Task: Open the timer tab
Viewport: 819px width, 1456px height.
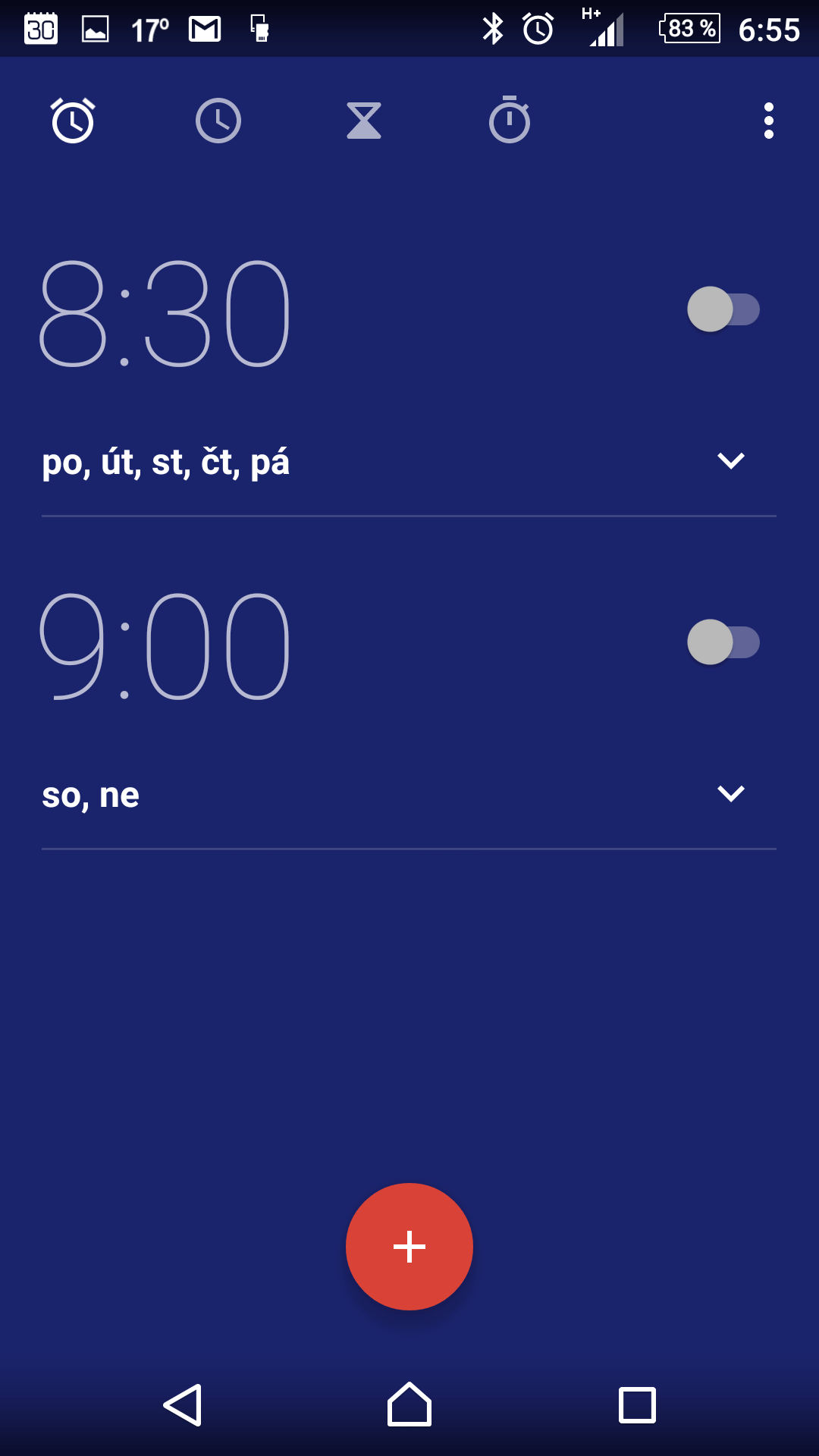Action: tap(364, 121)
